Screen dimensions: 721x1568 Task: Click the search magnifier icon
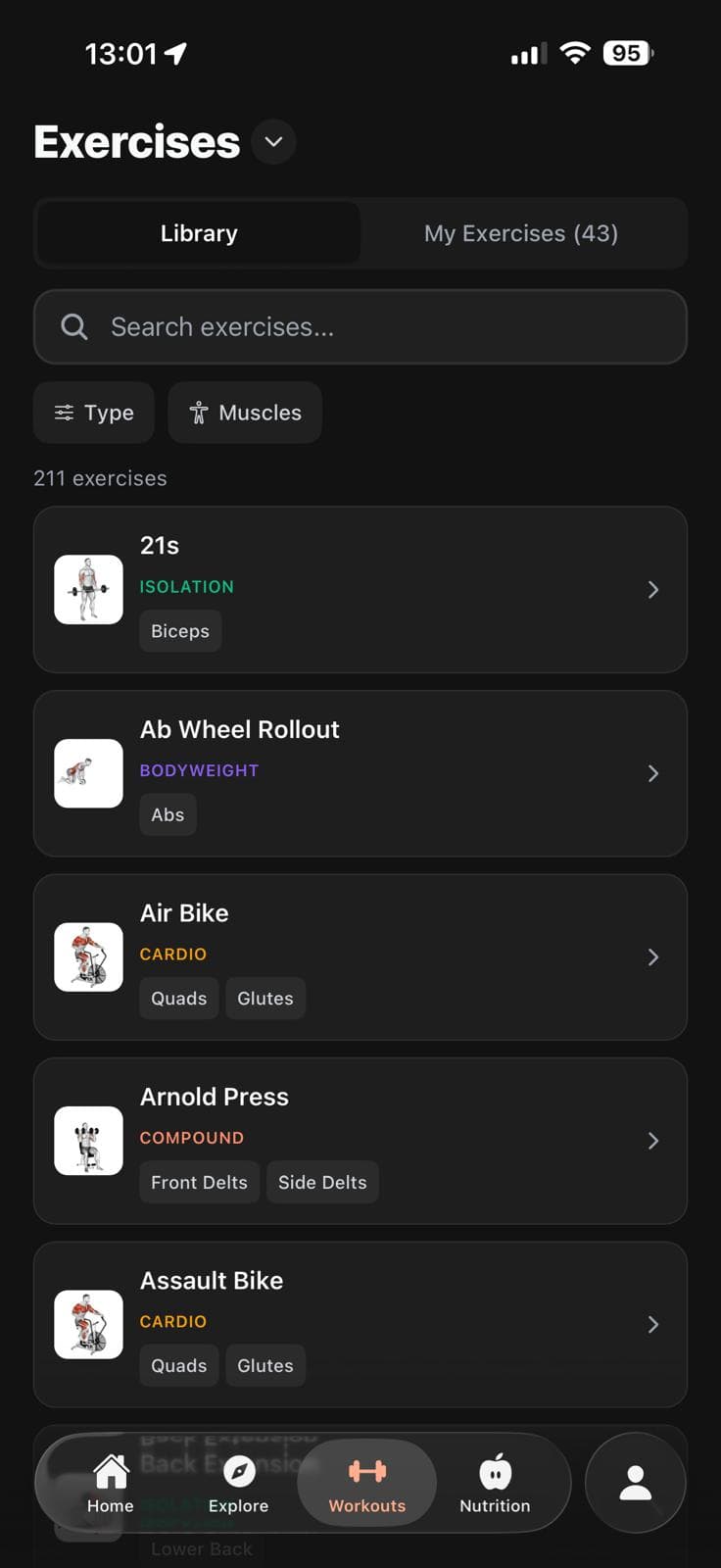click(x=73, y=326)
